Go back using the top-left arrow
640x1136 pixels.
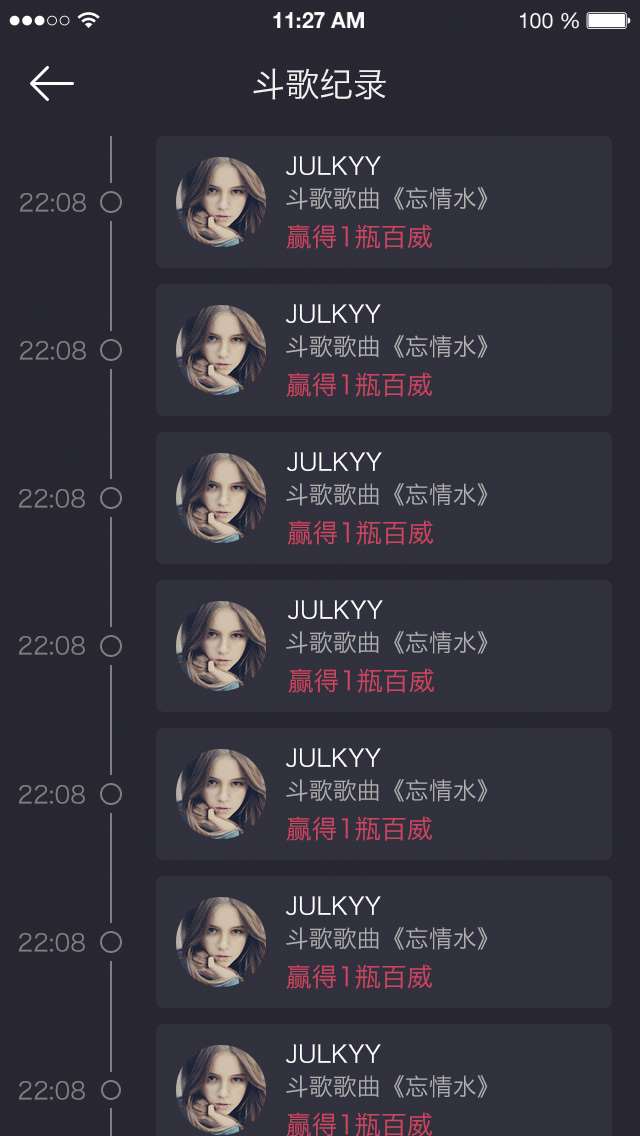click(x=51, y=83)
